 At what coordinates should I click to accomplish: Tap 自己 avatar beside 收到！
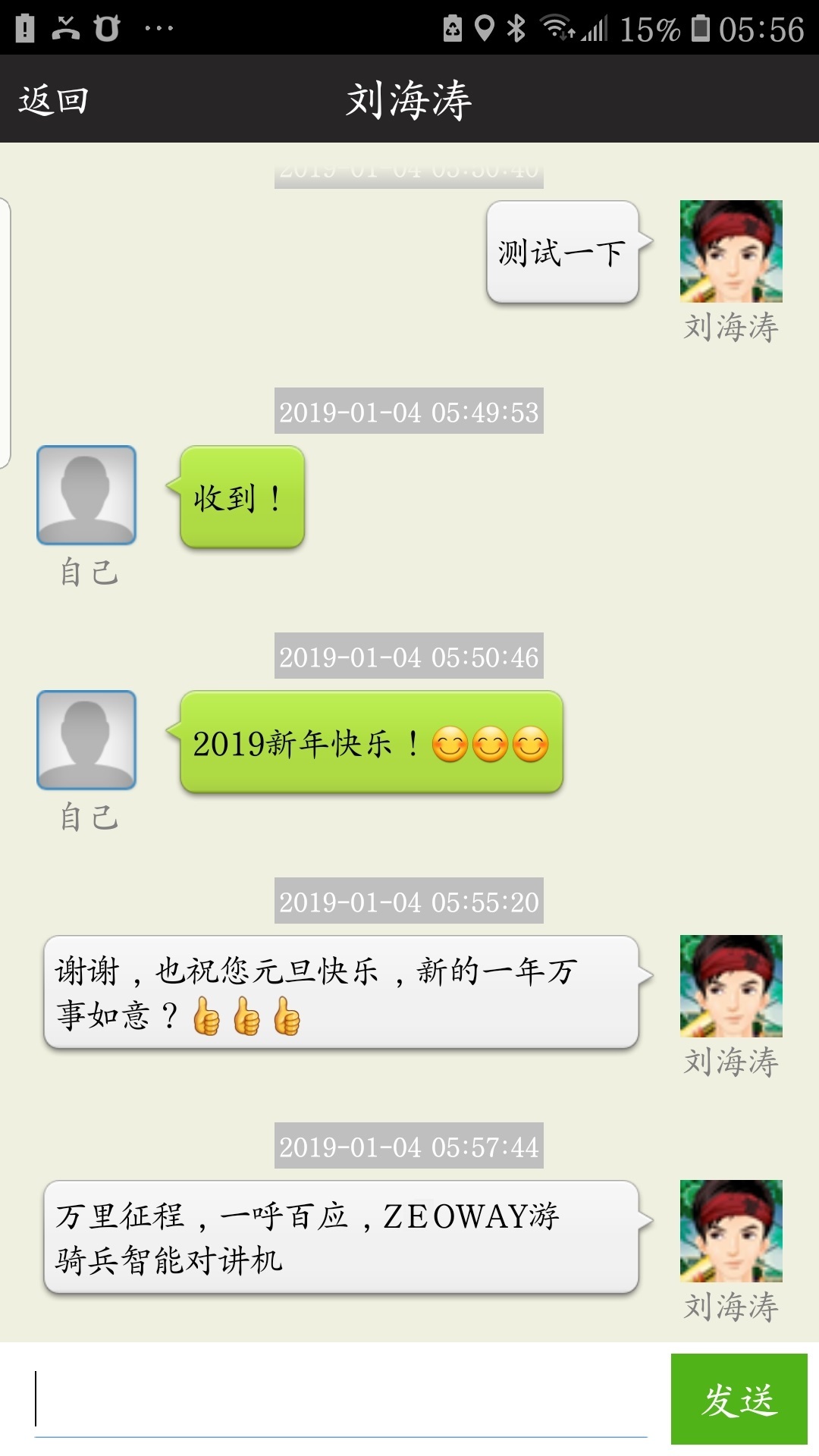point(86,495)
